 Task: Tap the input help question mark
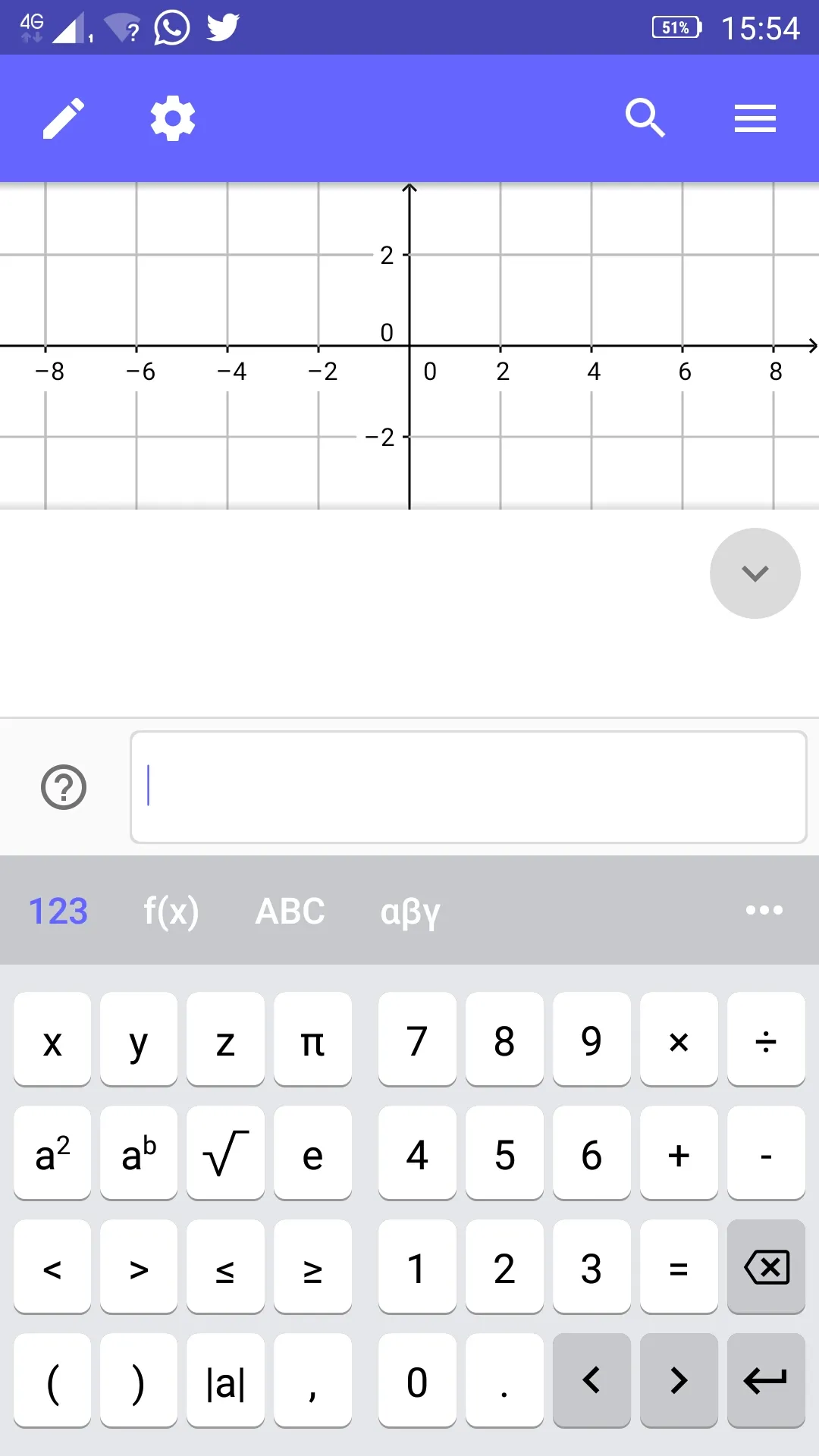(x=64, y=787)
